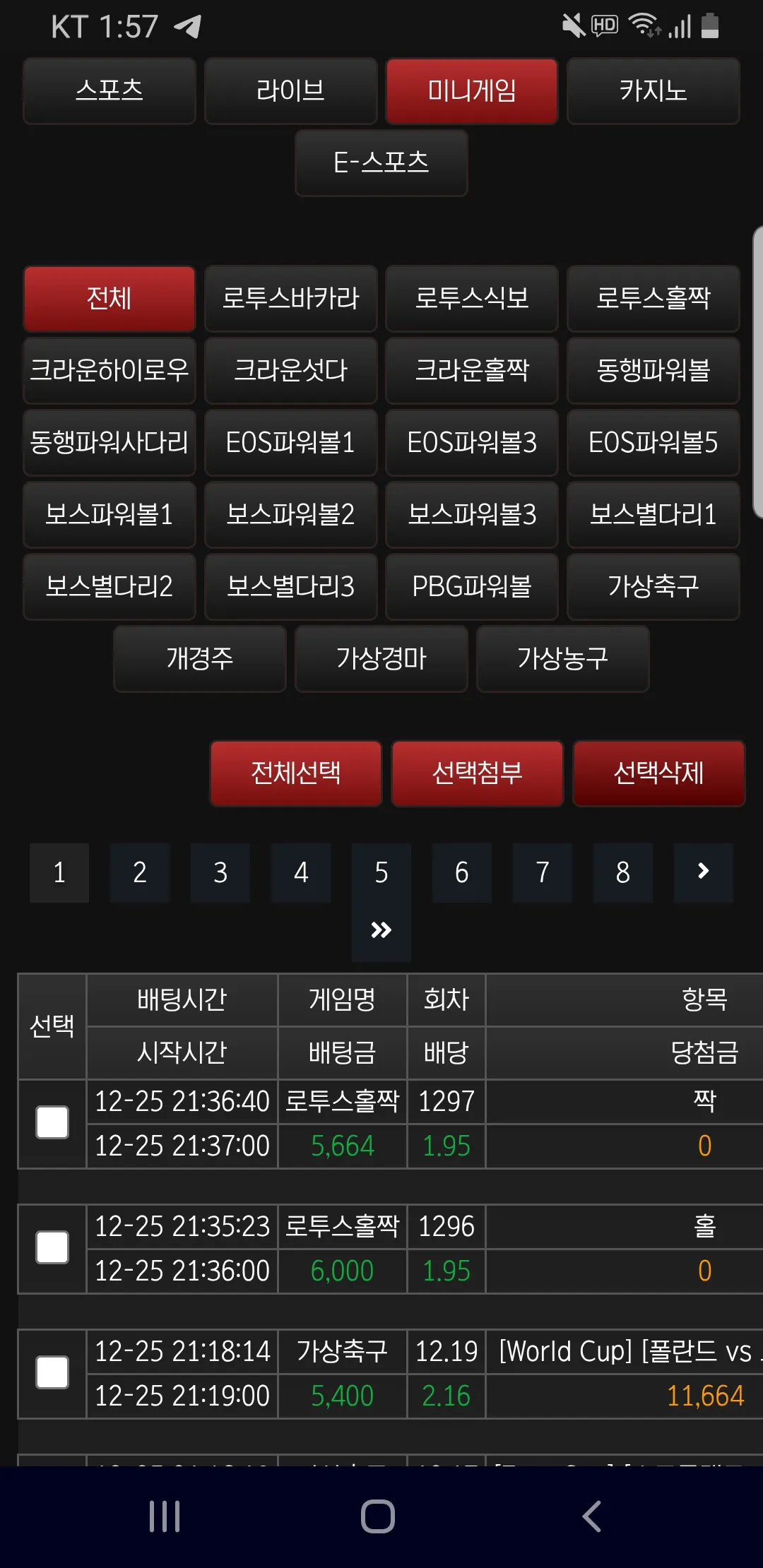The width and height of the screenshot is (763, 1568).
Task: Delete selected with 선택삭제
Action: [659, 773]
